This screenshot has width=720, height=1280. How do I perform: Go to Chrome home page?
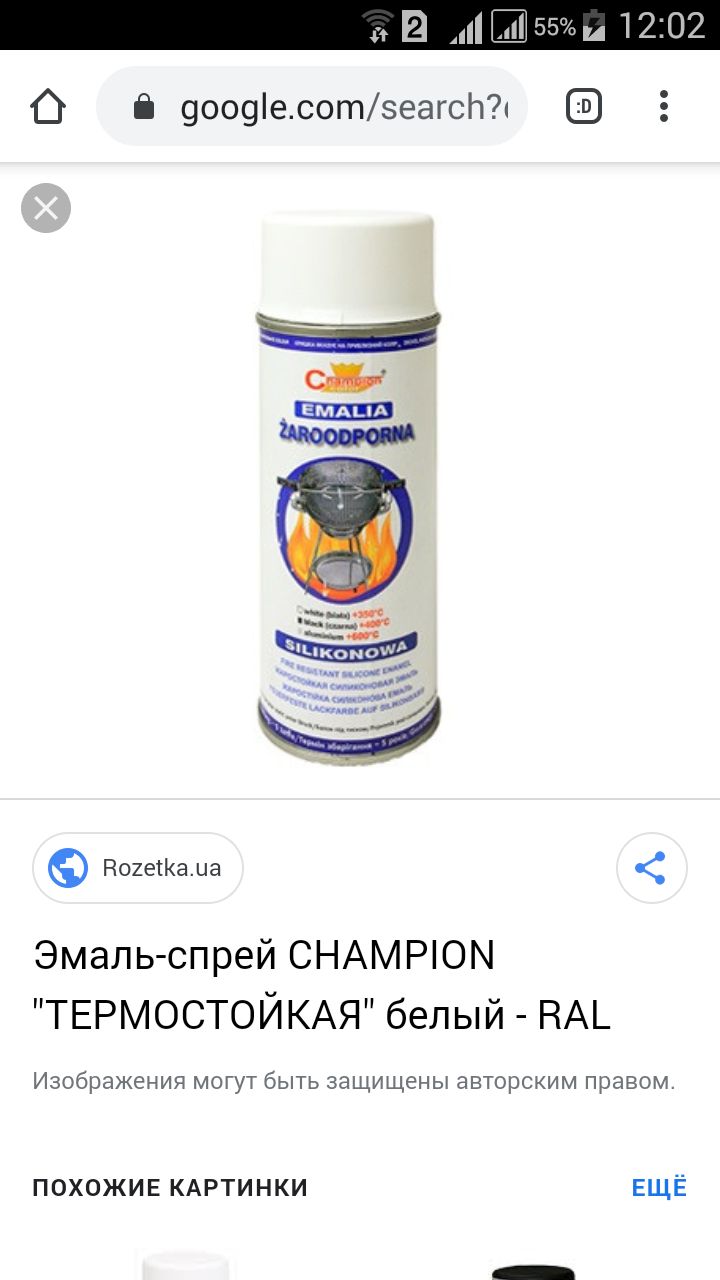click(x=48, y=107)
